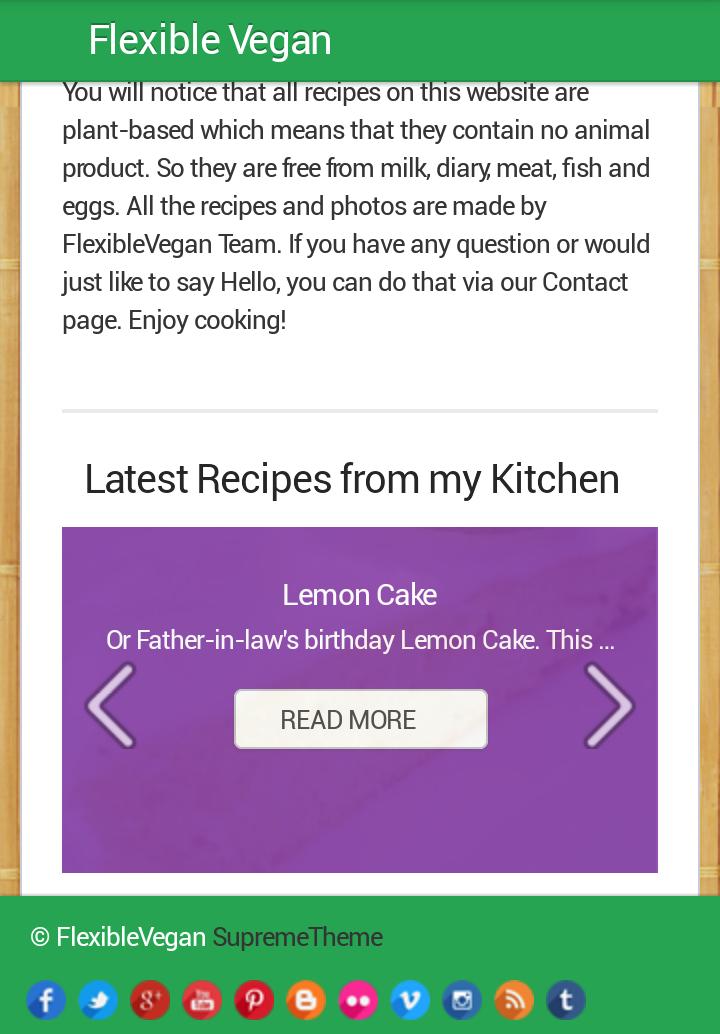Viewport: 720px width, 1034px height.
Task: Subscribe via the RSS feed icon
Action: click(514, 1000)
